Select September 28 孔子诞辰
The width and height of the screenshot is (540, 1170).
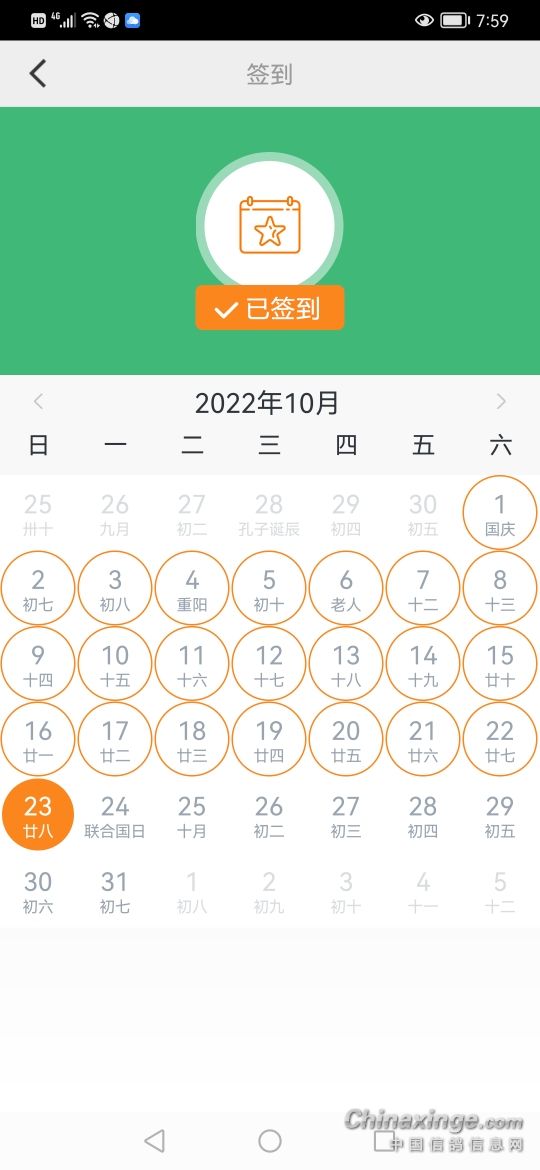(x=269, y=514)
